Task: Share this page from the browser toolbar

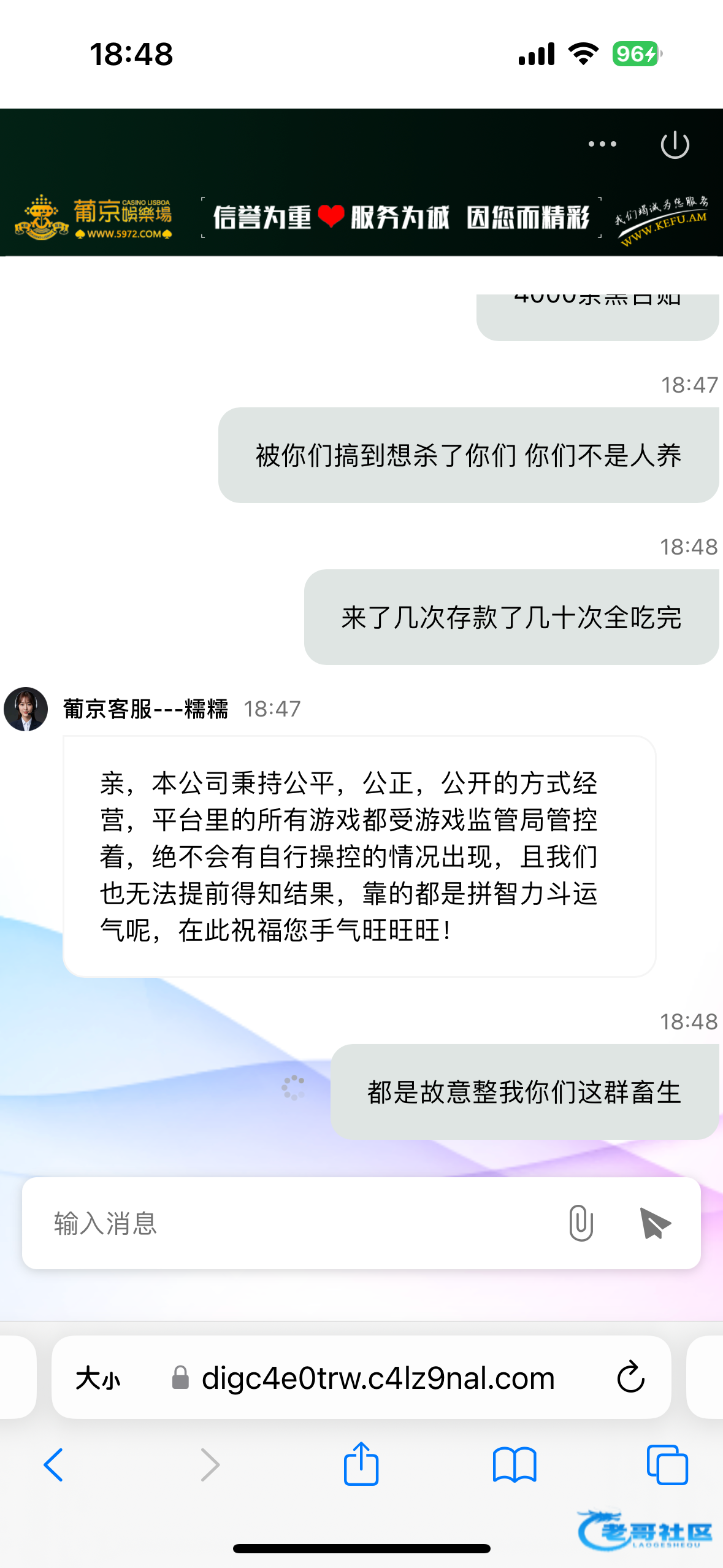Action: (x=361, y=1464)
